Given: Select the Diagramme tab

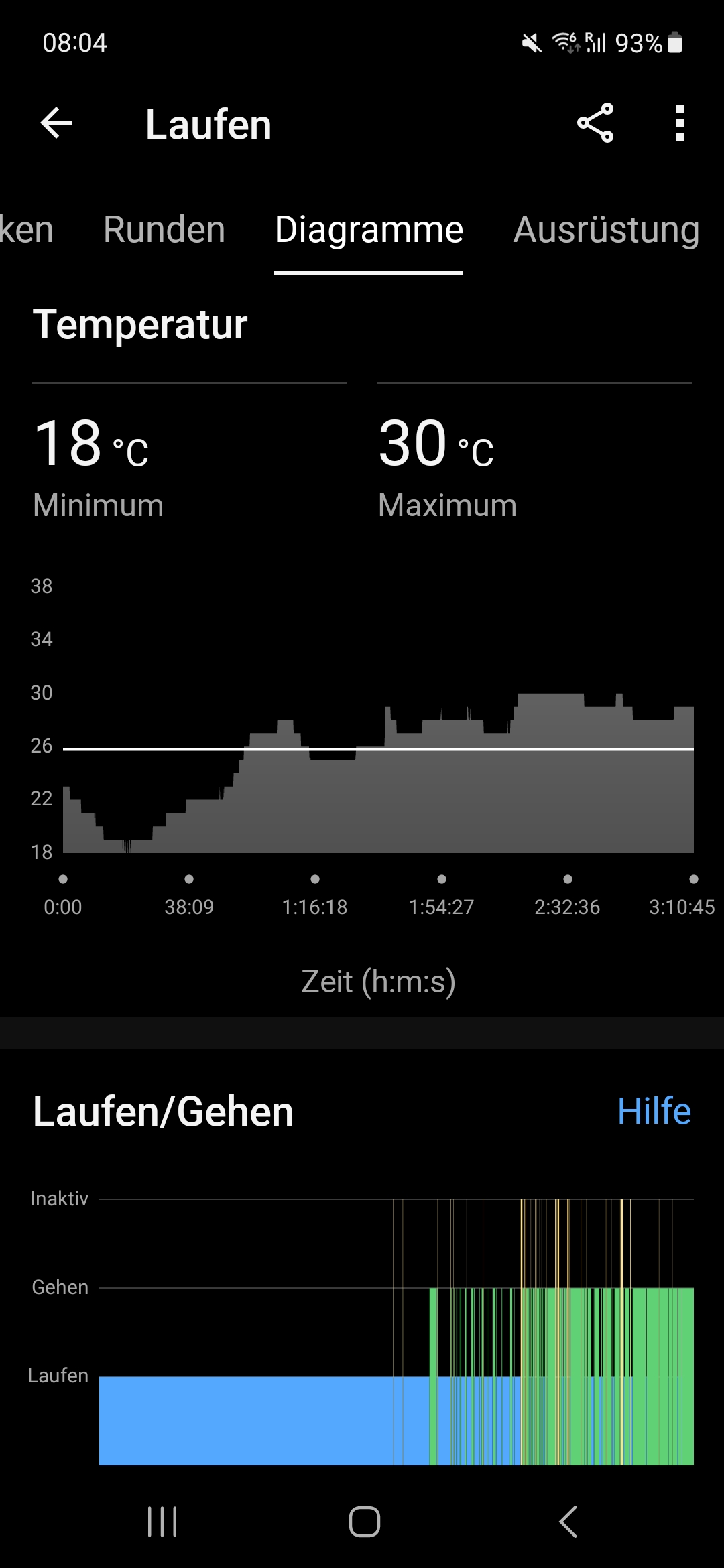Looking at the screenshot, I should pos(369,230).
